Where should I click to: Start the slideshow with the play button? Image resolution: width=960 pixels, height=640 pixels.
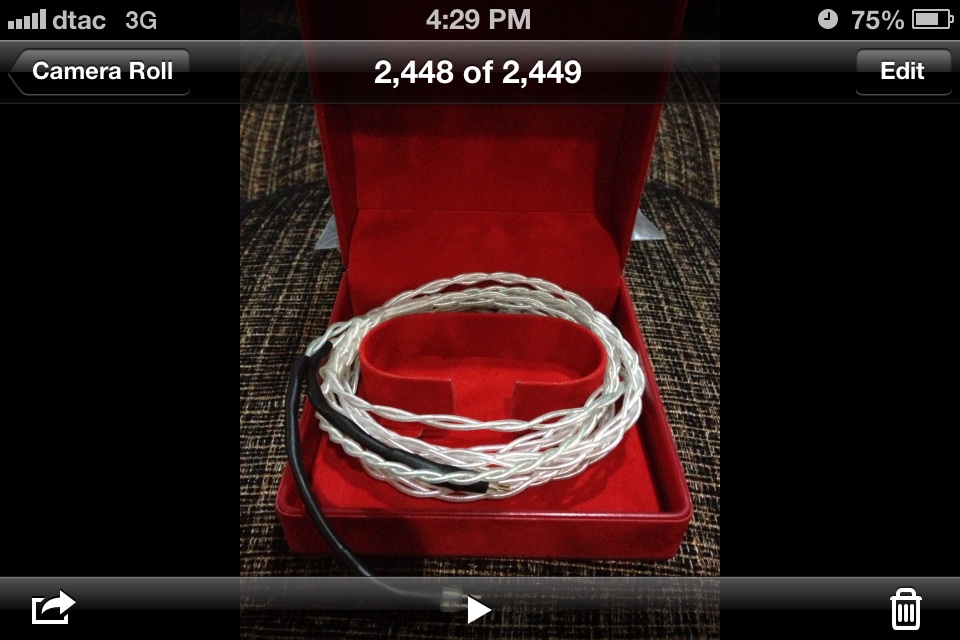(479, 609)
